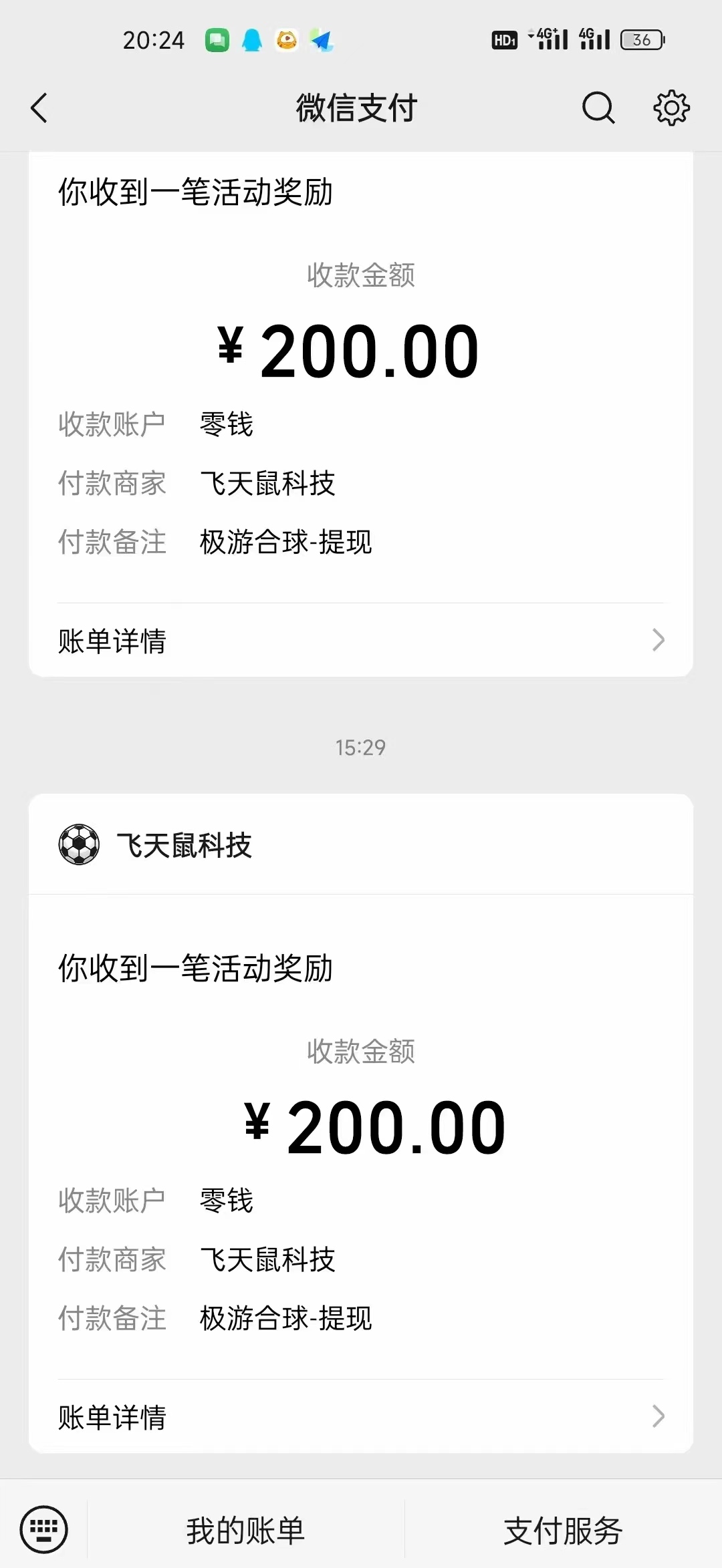The width and height of the screenshot is (722, 1568).
Task: Open 账单详情 of the 15:29 reward card
Action: 361,1417
